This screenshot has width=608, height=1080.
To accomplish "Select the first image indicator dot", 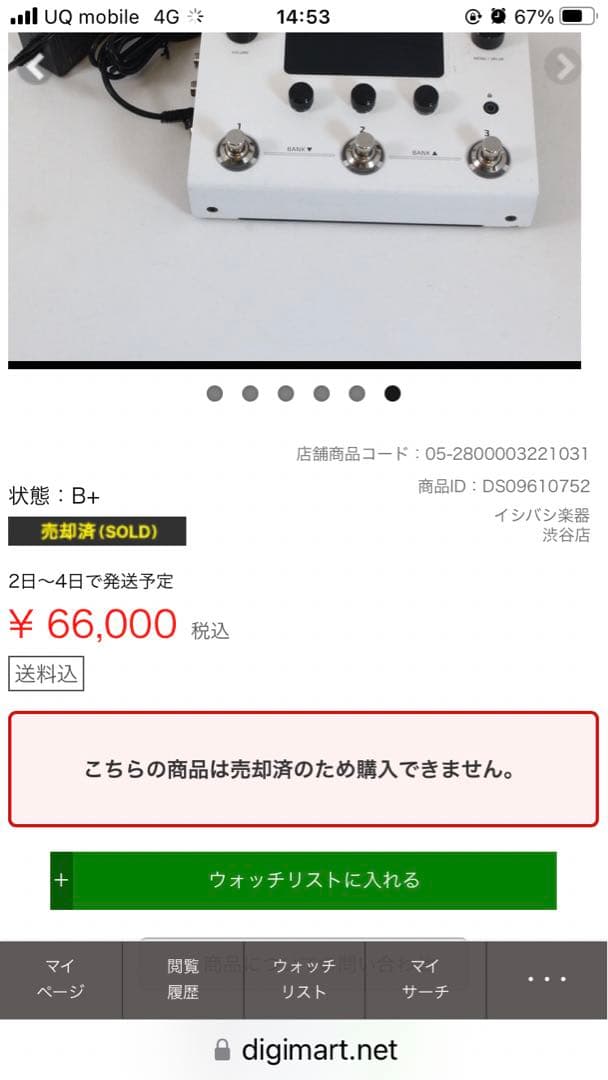I will [214, 393].
